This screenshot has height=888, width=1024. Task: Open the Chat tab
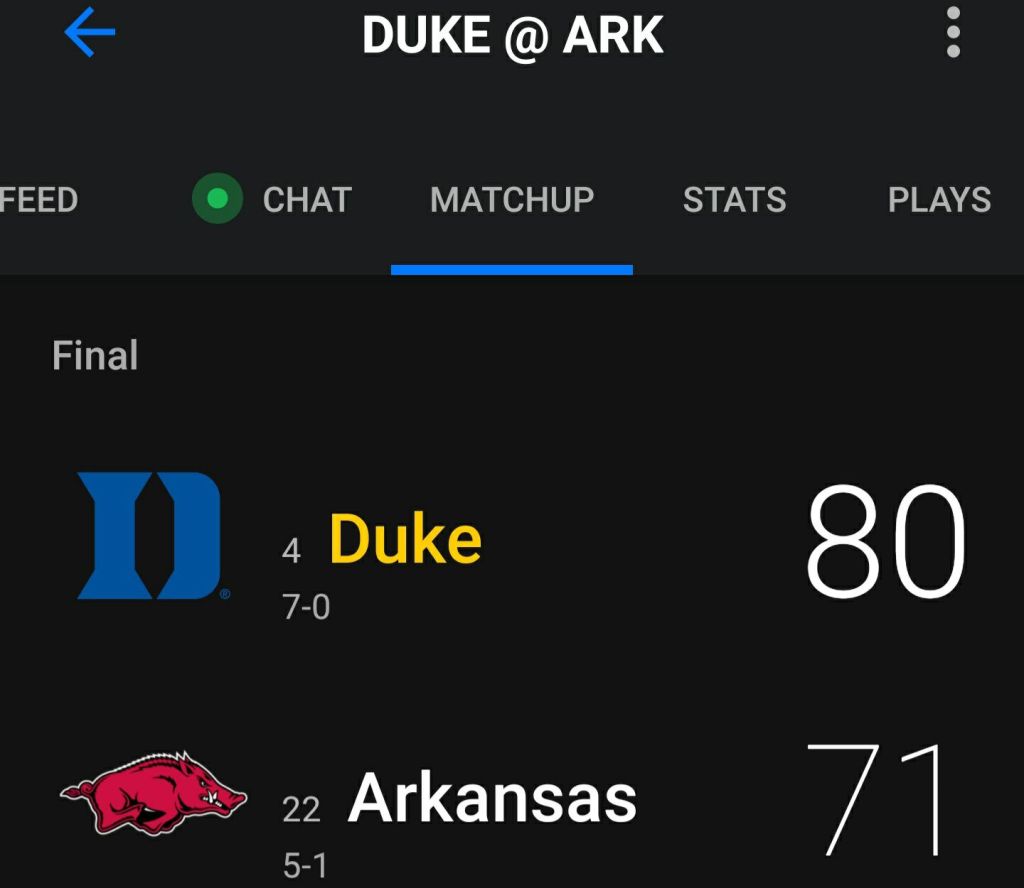pos(305,200)
